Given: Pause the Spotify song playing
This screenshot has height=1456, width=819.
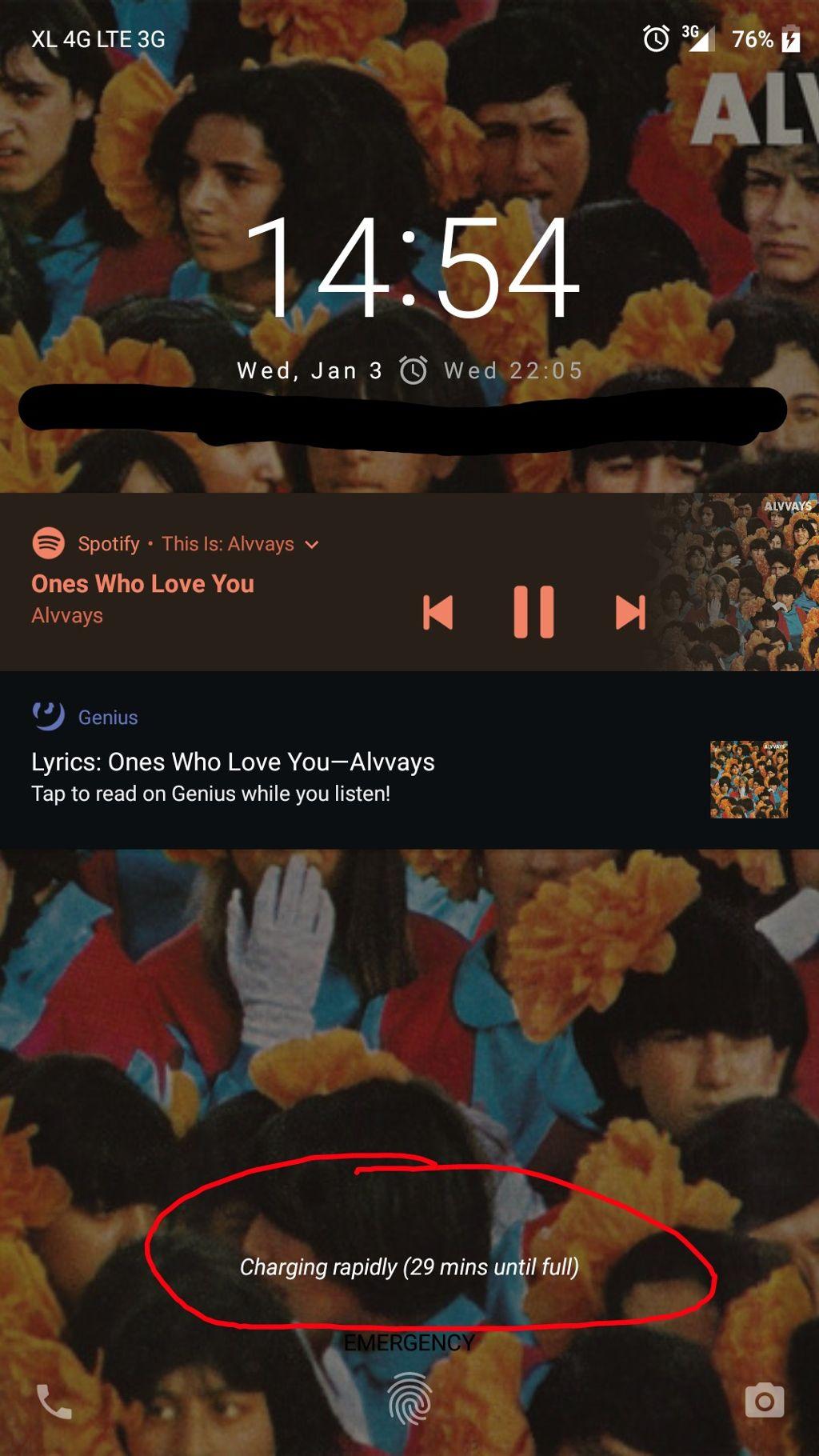Looking at the screenshot, I should [x=533, y=612].
